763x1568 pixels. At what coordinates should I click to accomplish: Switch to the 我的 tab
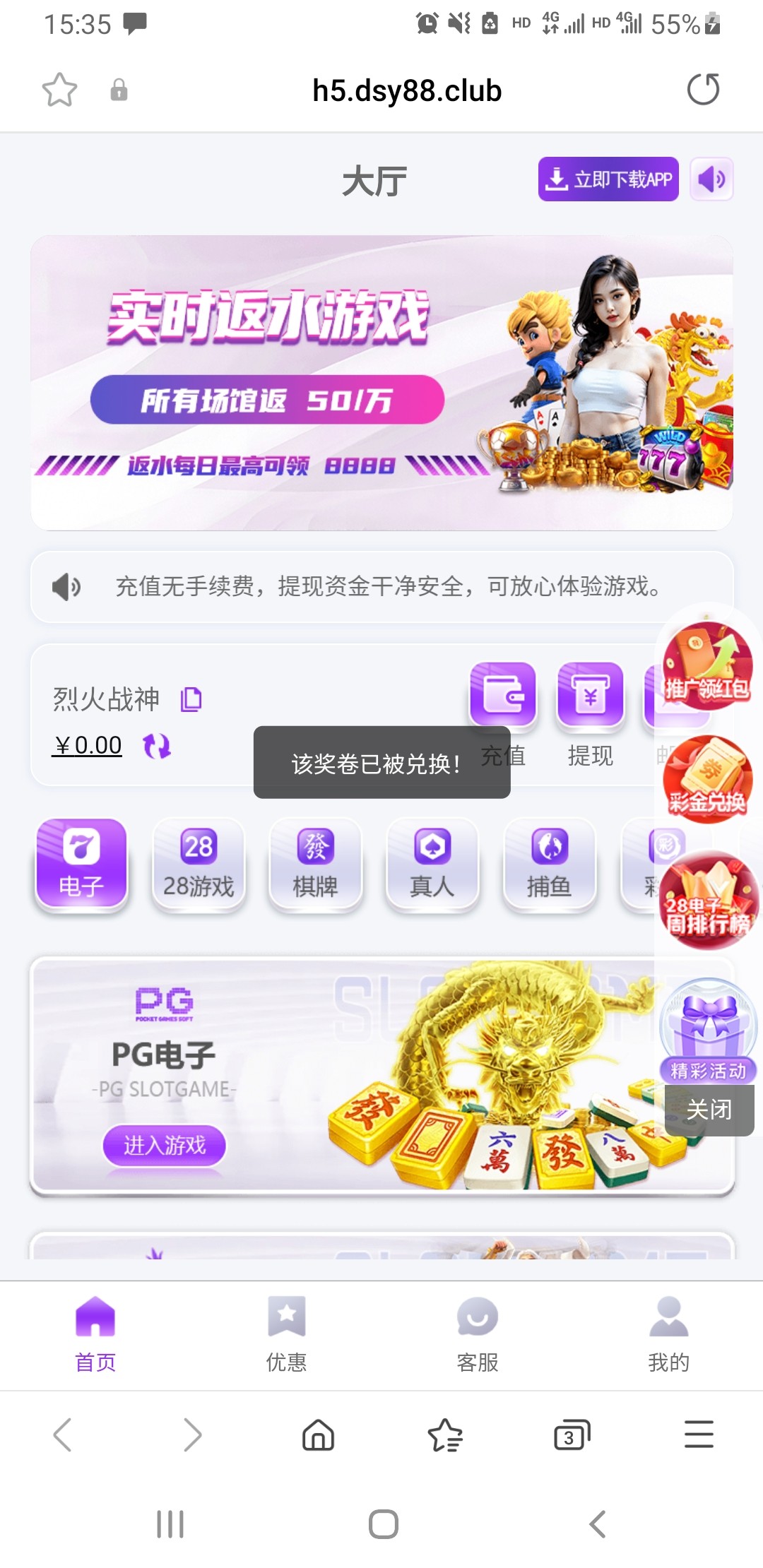click(x=668, y=1333)
